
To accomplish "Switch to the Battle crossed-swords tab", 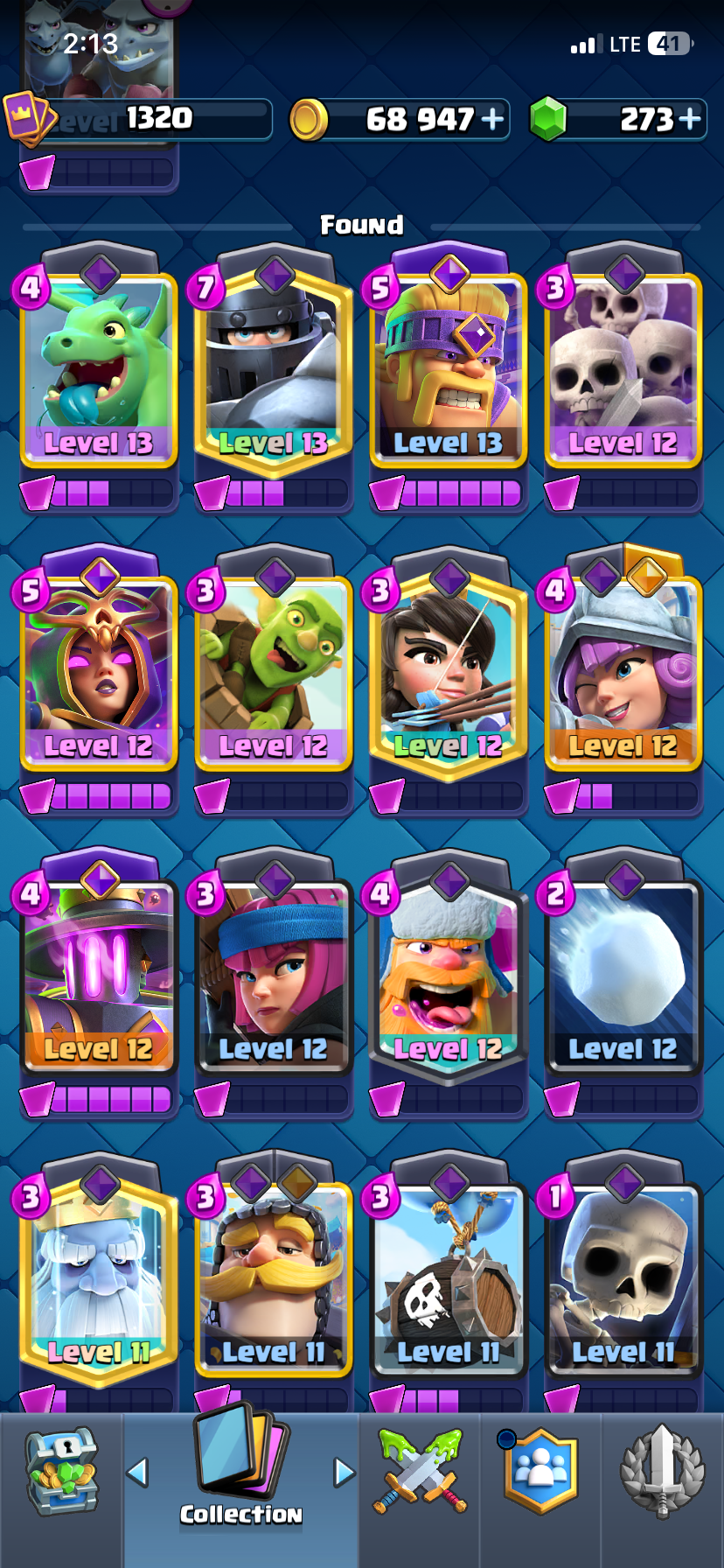I will (x=421, y=1472).
